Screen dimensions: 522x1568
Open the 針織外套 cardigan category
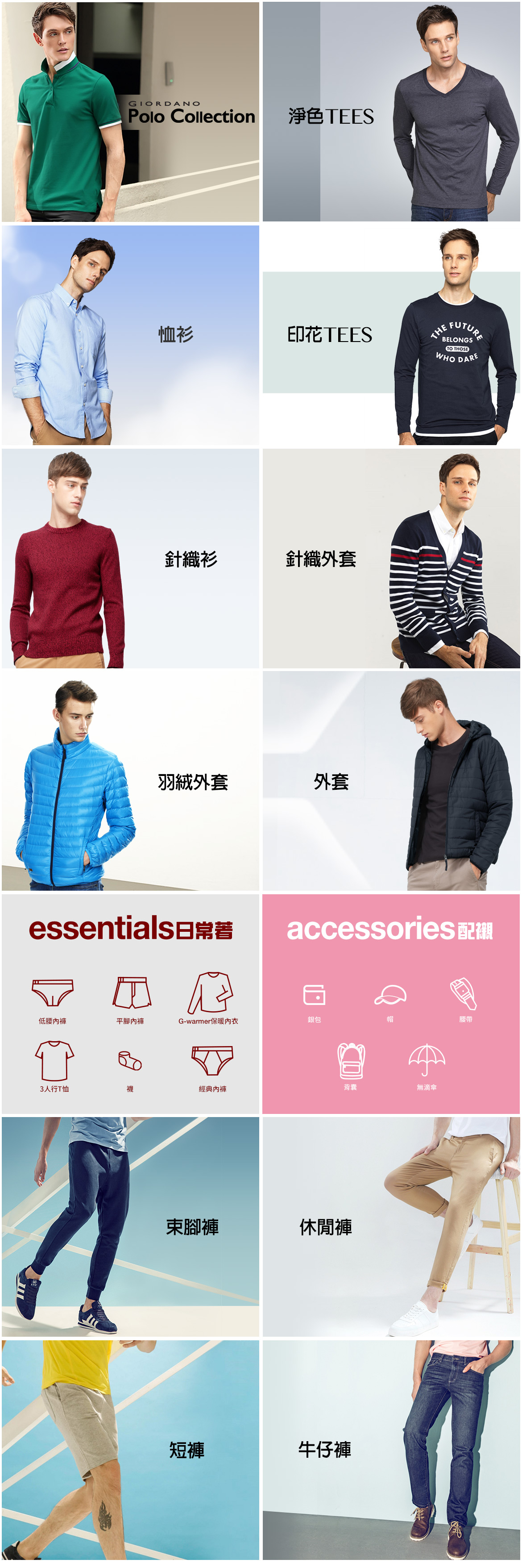click(390, 558)
